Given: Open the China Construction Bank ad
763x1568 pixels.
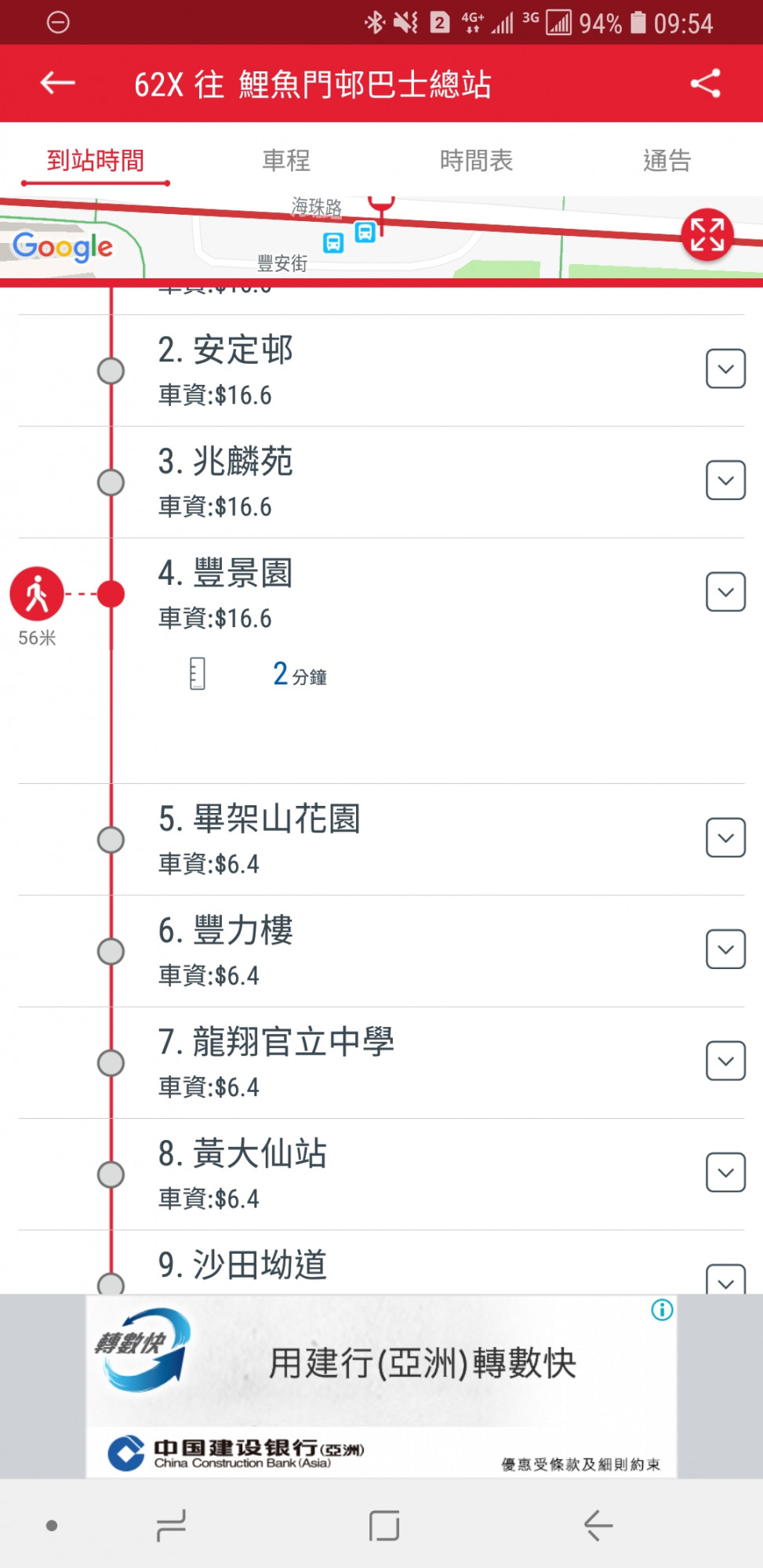Looking at the screenshot, I should coord(380,1386).
